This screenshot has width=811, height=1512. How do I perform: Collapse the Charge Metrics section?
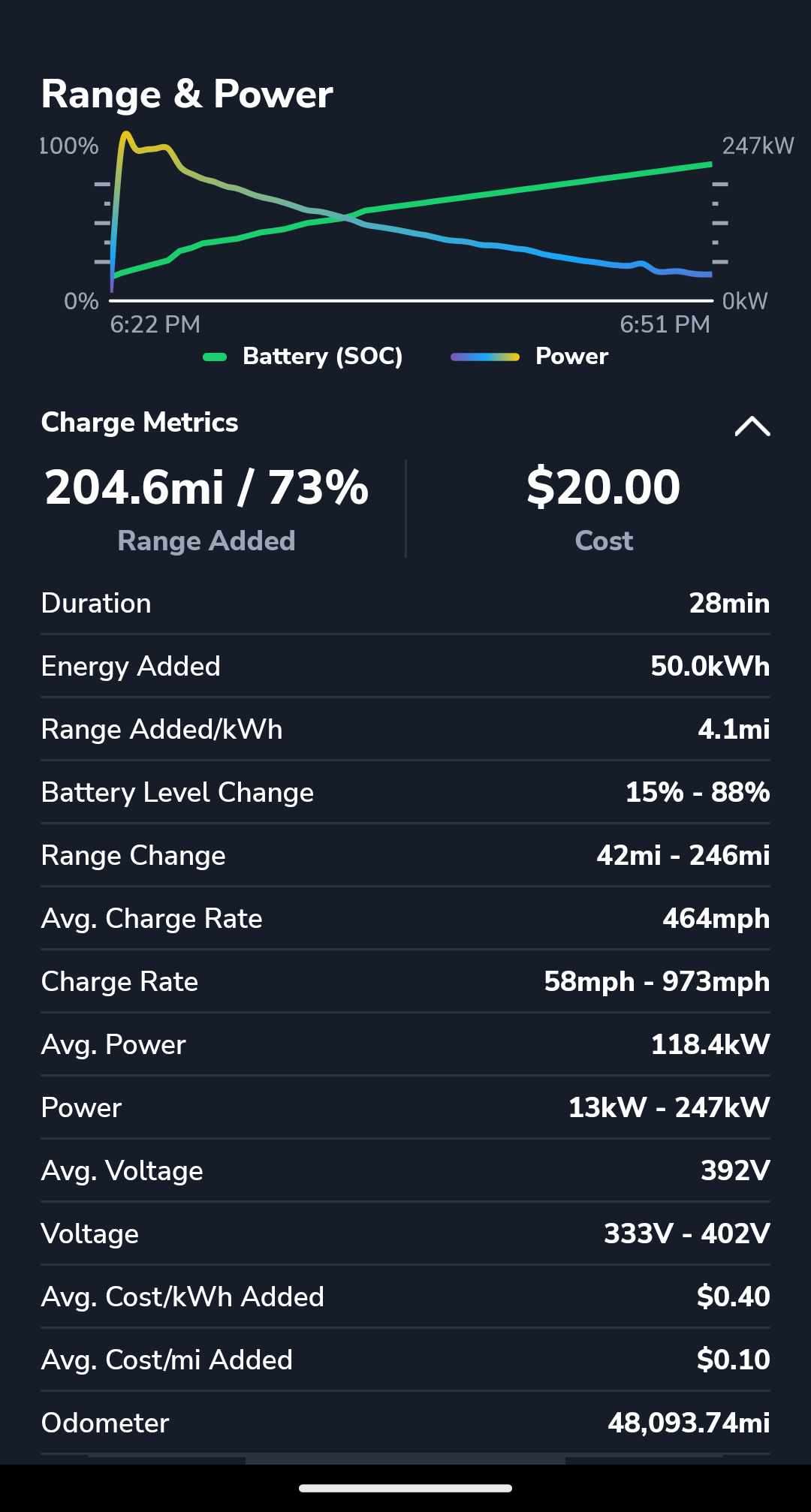pyautogui.click(x=752, y=426)
